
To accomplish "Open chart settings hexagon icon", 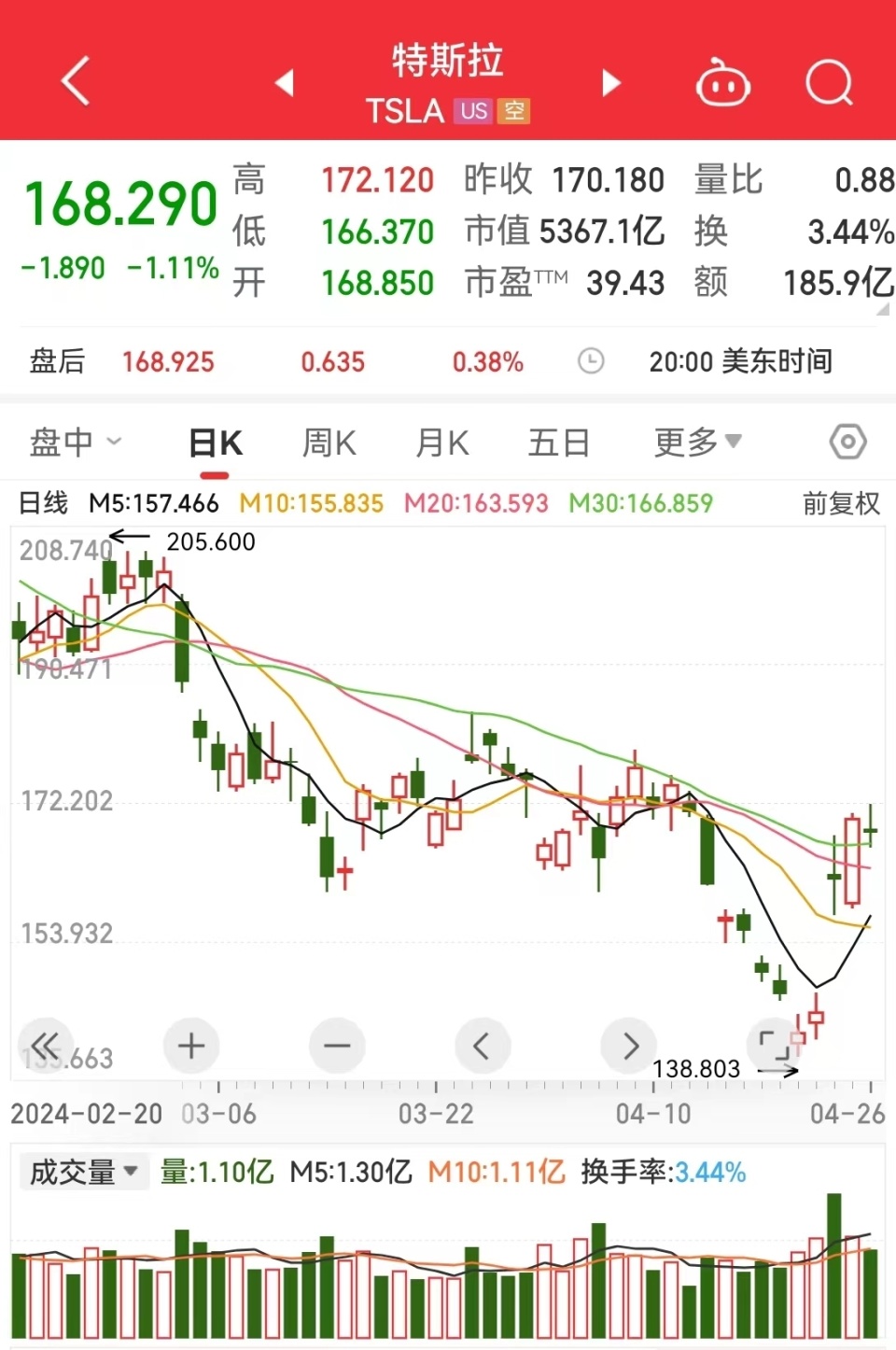I will (x=847, y=442).
